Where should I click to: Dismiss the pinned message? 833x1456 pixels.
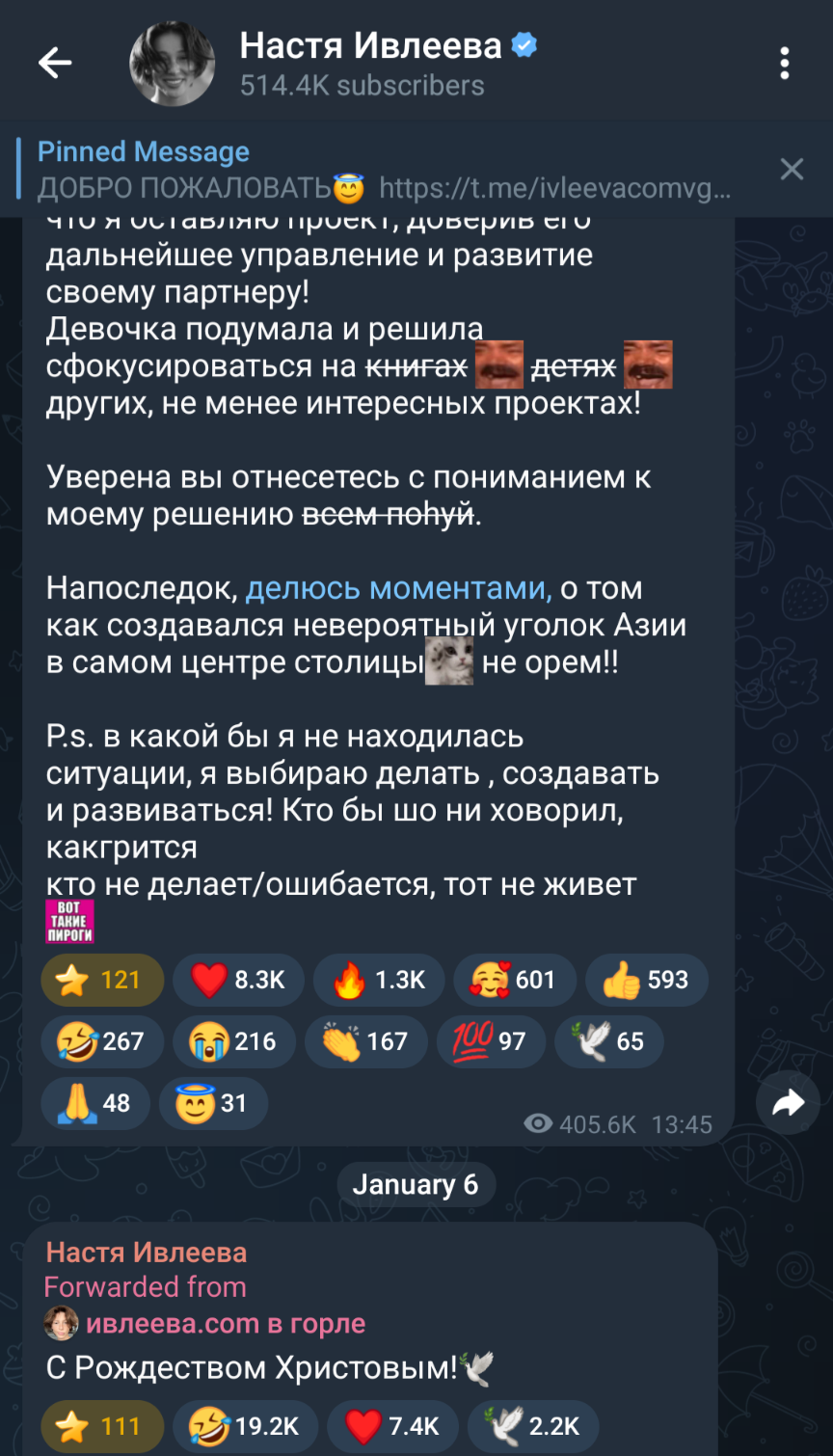[x=792, y=170]
